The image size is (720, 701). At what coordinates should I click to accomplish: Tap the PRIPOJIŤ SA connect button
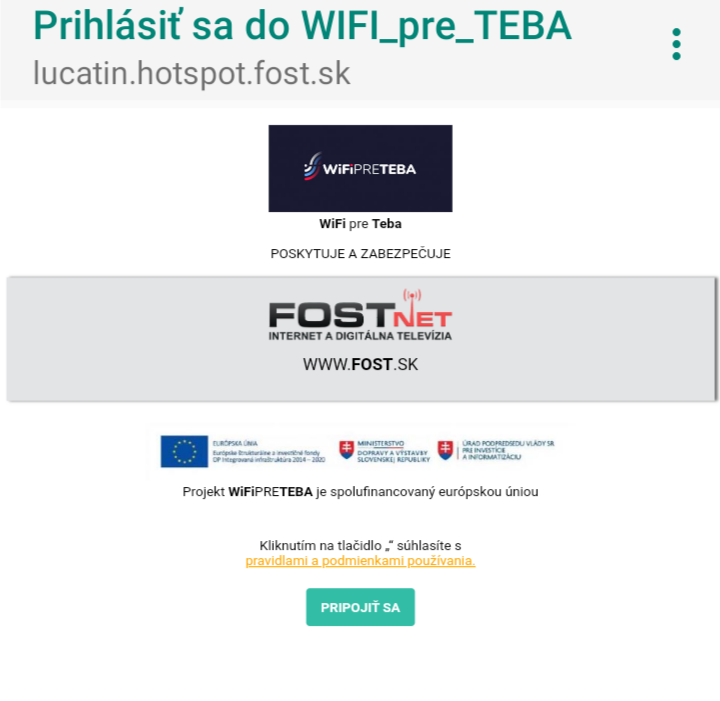pyautogui.click(x=360, y=607)
